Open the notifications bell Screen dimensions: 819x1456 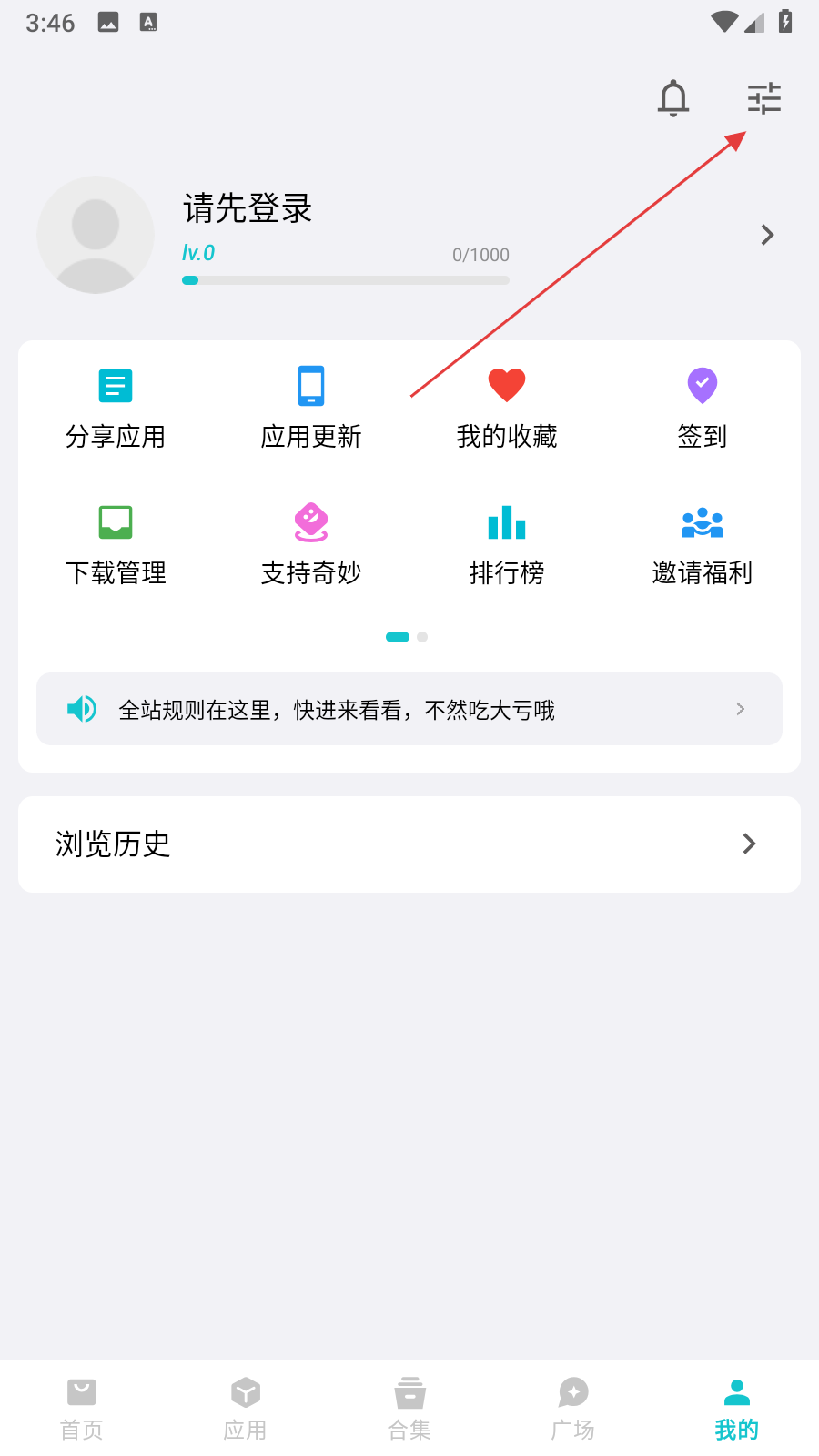coord(673,98)
